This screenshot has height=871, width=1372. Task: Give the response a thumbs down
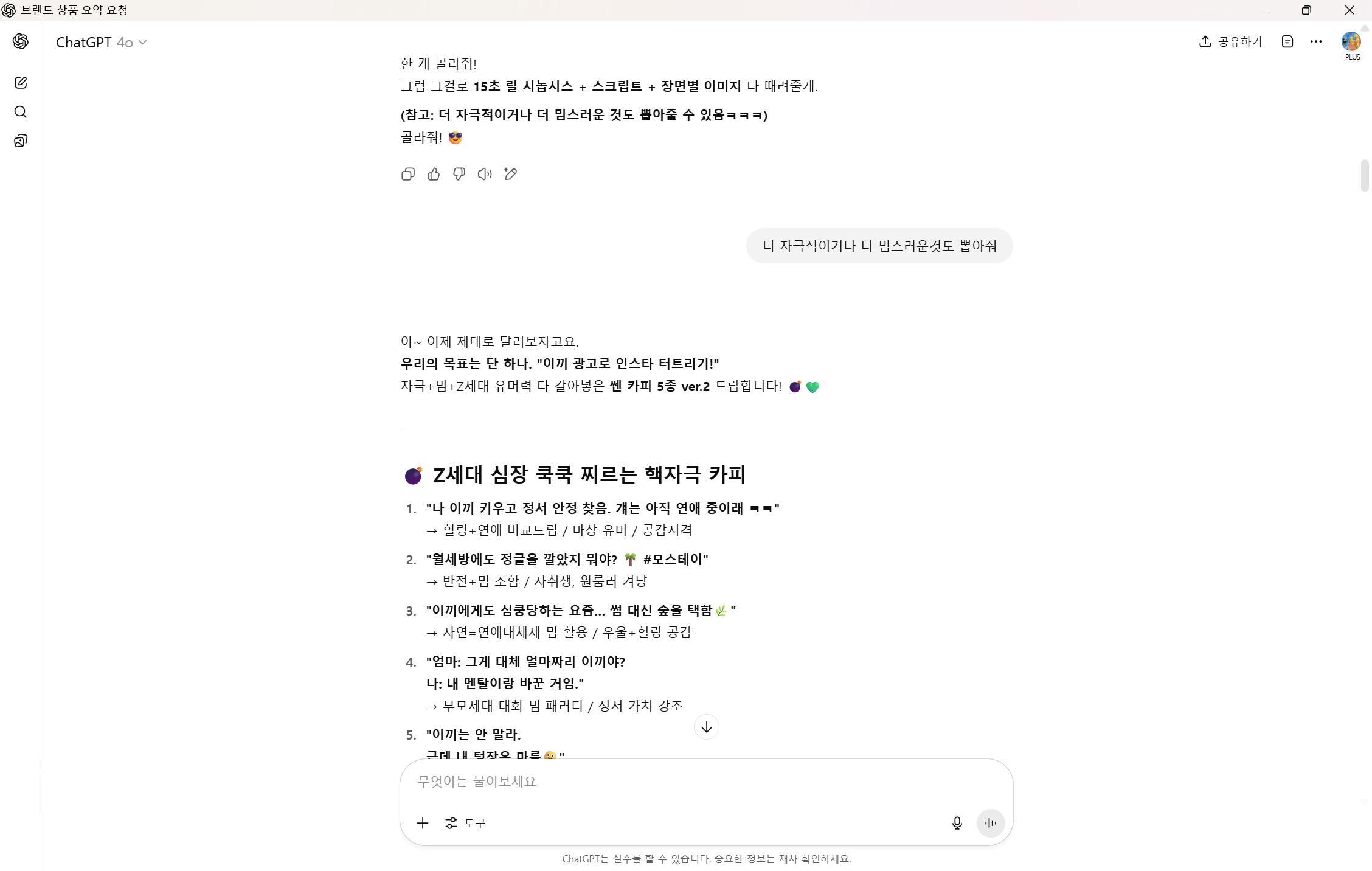pyautogui.click(x=459, y=175)
